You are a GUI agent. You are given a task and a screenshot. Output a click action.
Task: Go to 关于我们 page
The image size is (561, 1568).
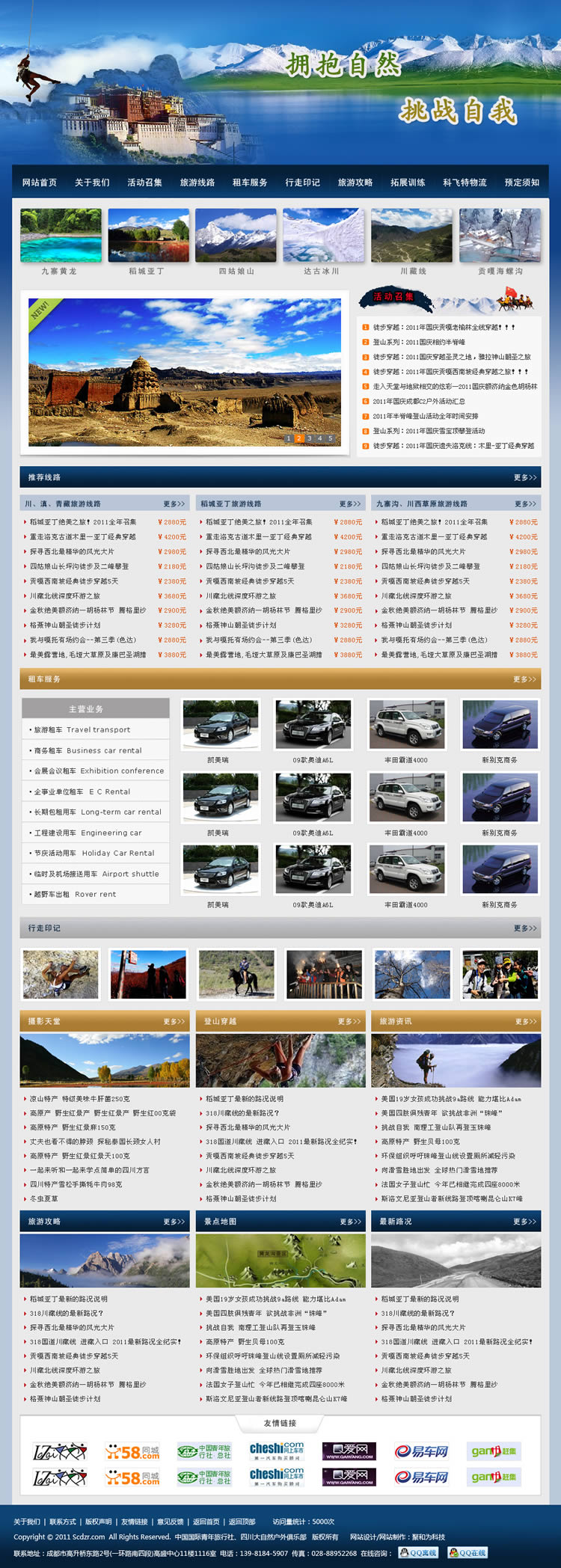pyautogui.click(x=92, y=183)
